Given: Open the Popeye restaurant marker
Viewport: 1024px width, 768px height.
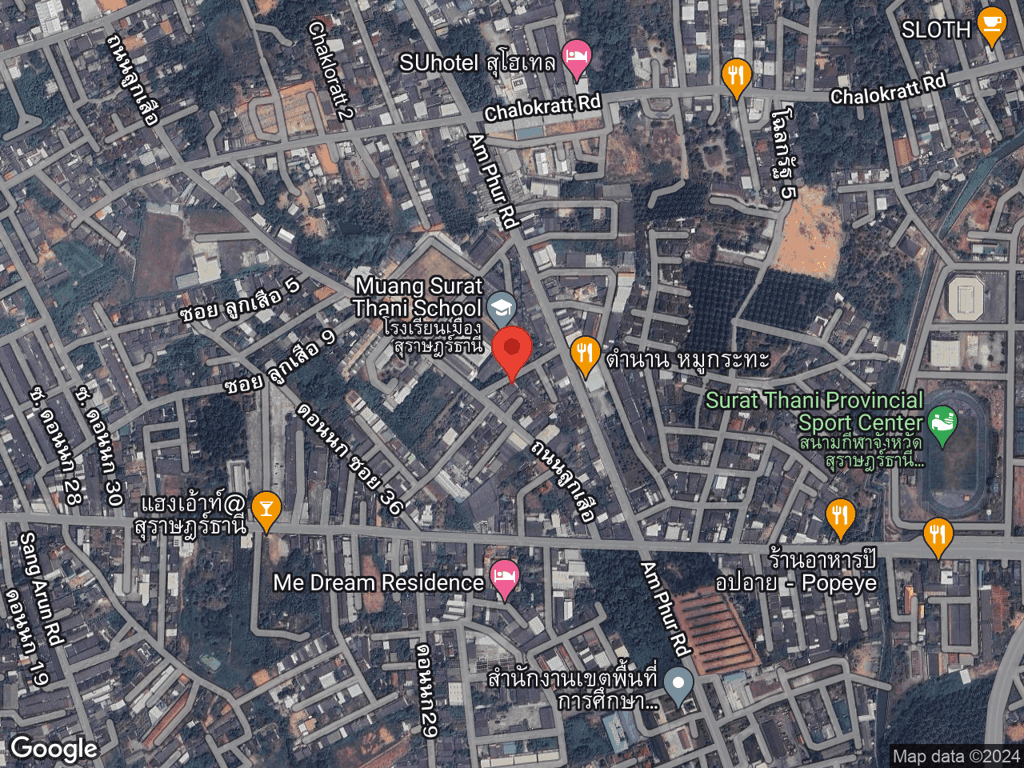Looking at the screenshot, I should pyautogui.click(x=841, y=516).
